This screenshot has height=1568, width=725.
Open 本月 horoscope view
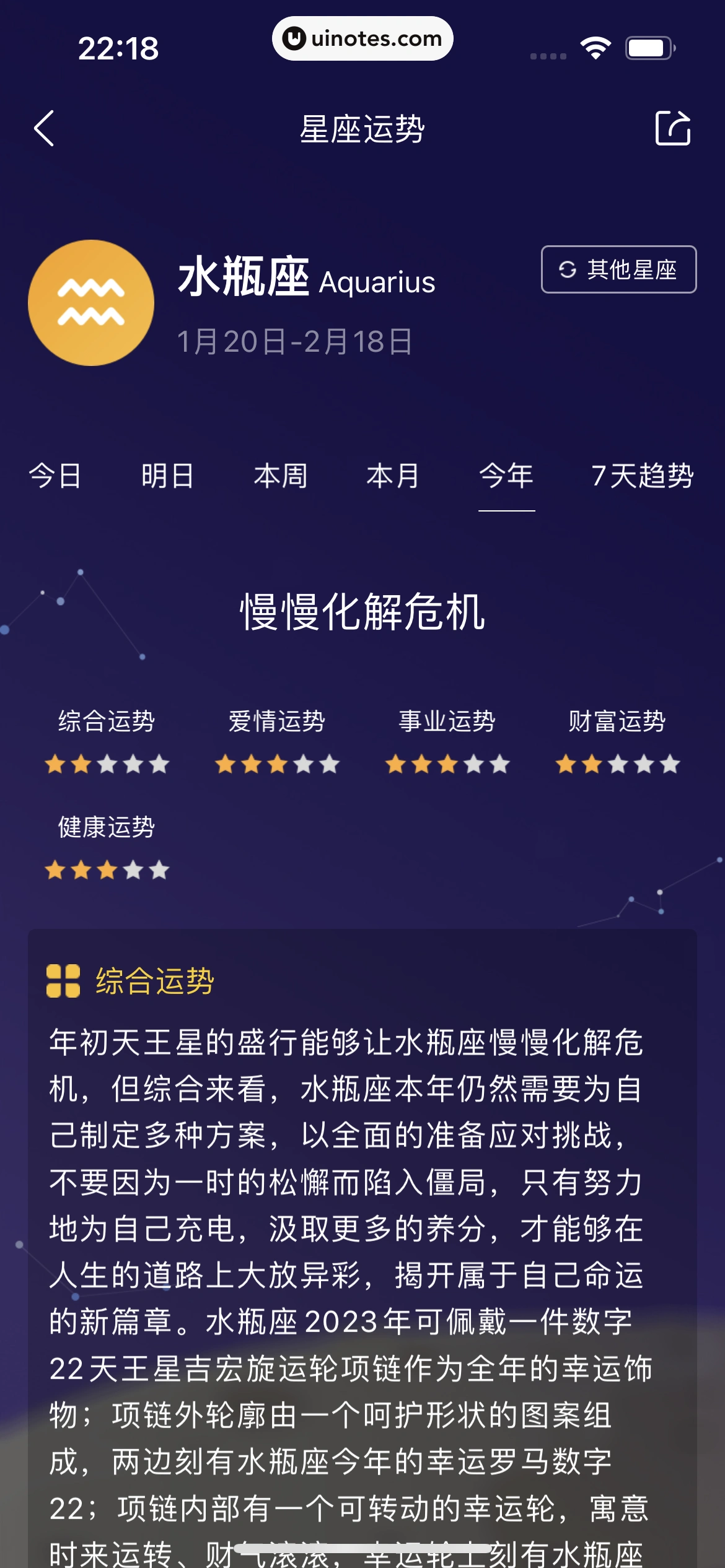(391, 477)
